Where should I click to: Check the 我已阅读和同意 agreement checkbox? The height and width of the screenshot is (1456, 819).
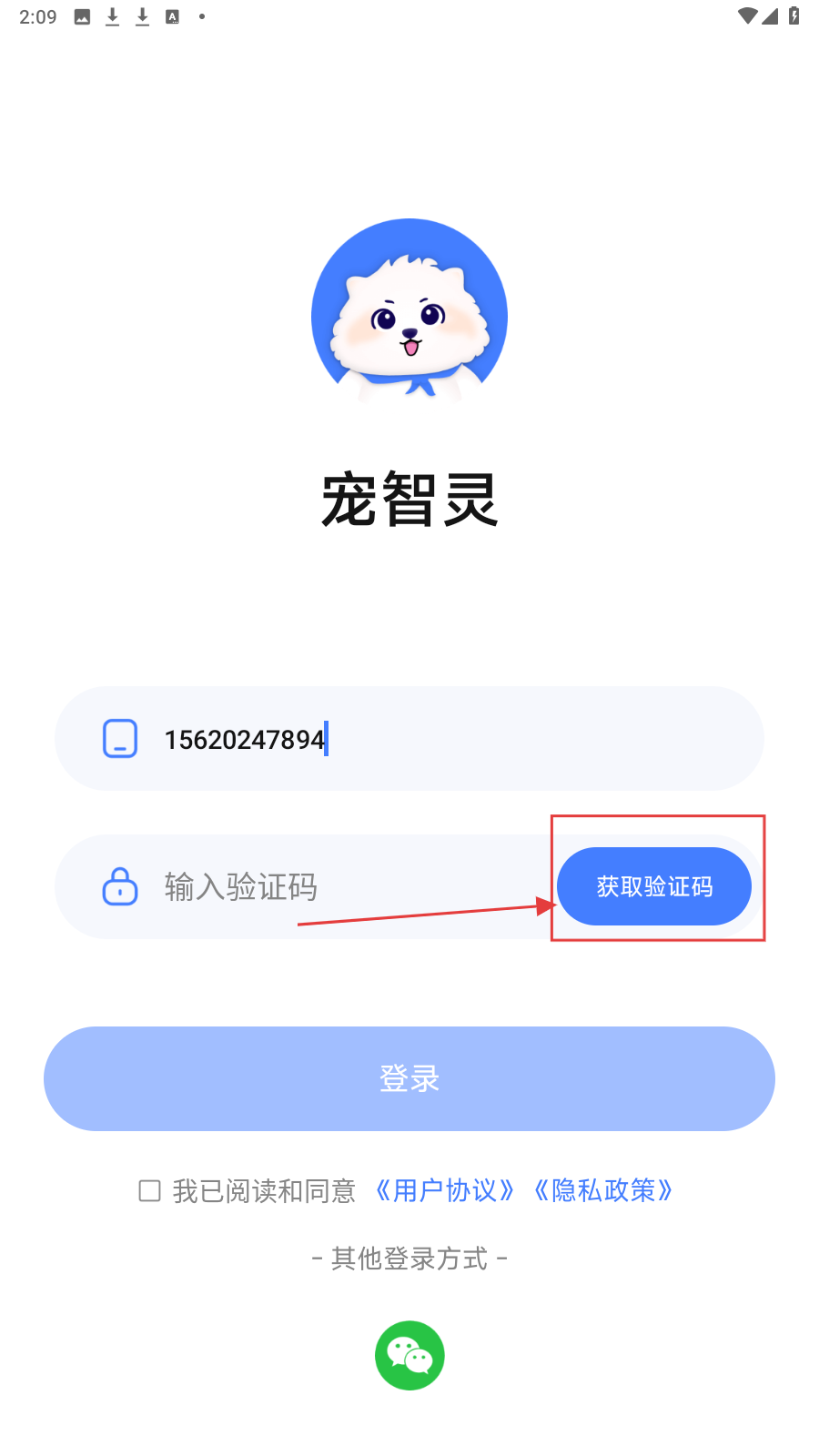pos(150,1190)
